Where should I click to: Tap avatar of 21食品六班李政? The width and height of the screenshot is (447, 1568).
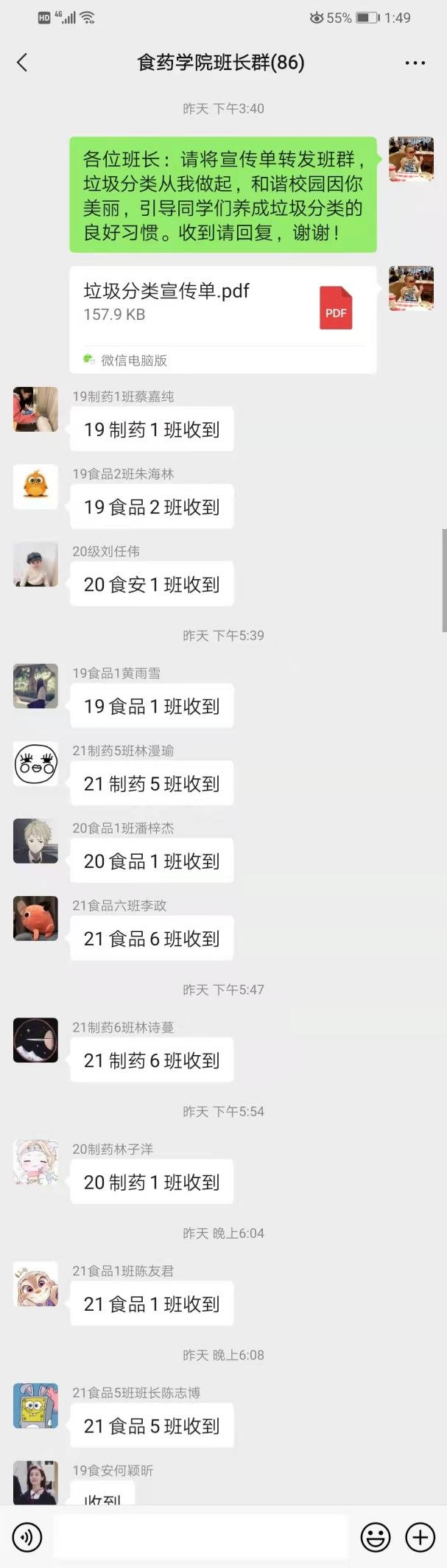(35, 918)
